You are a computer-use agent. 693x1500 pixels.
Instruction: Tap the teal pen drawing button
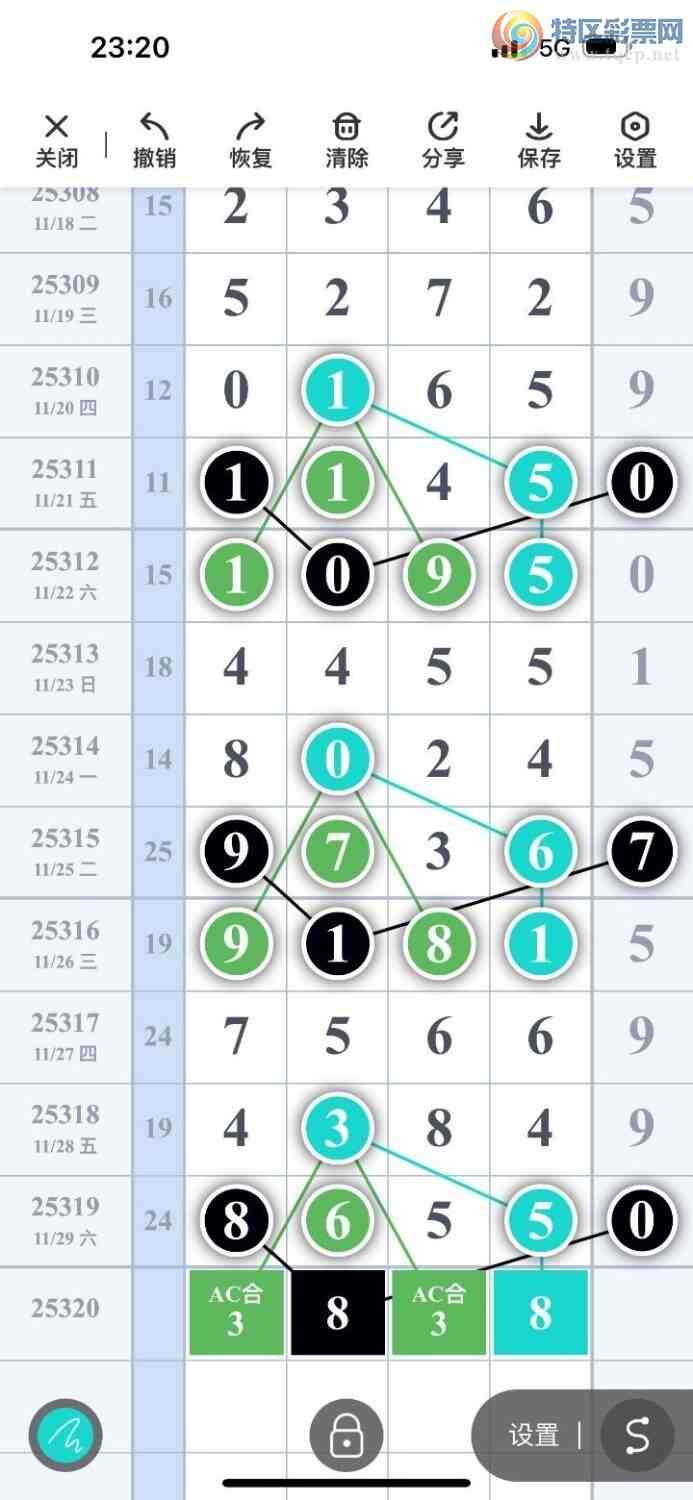click(x=65, y=1435)
